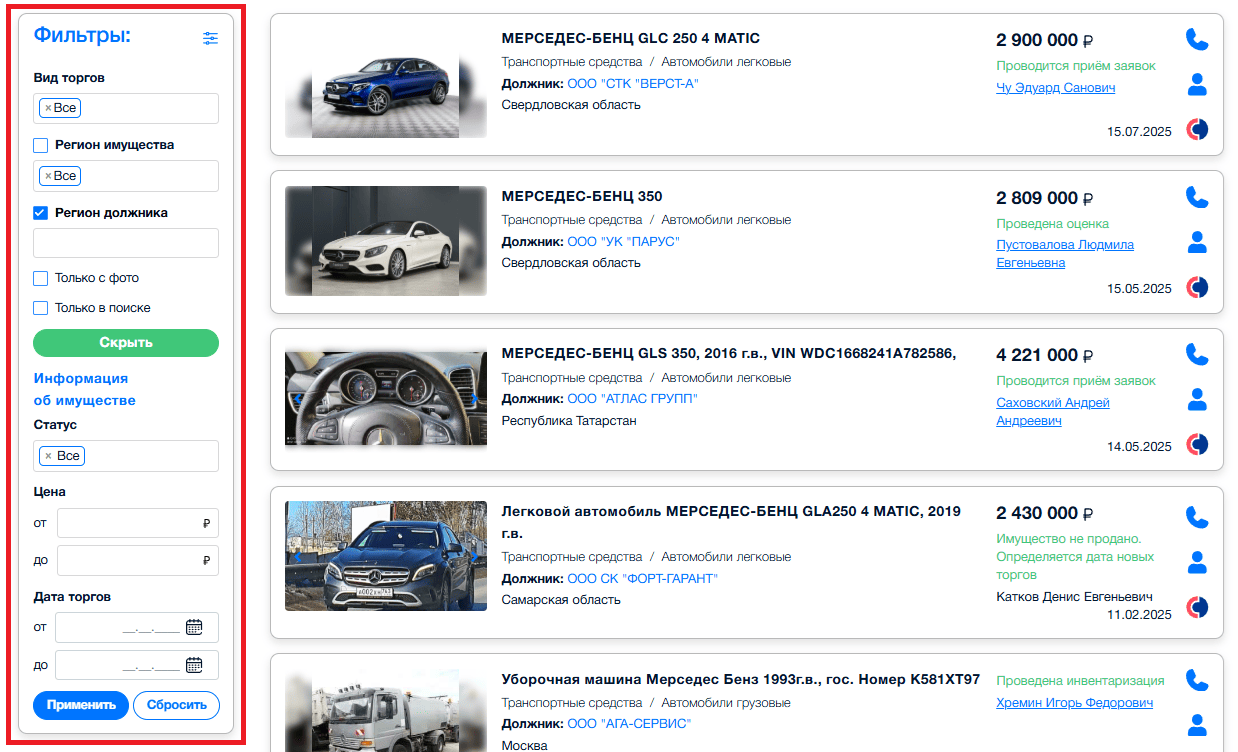Image resolution: width=1238 pixels, height=752 pixels.
Task: Toggle the Регион имущества checkbox
Action: (x=41, y=145)
